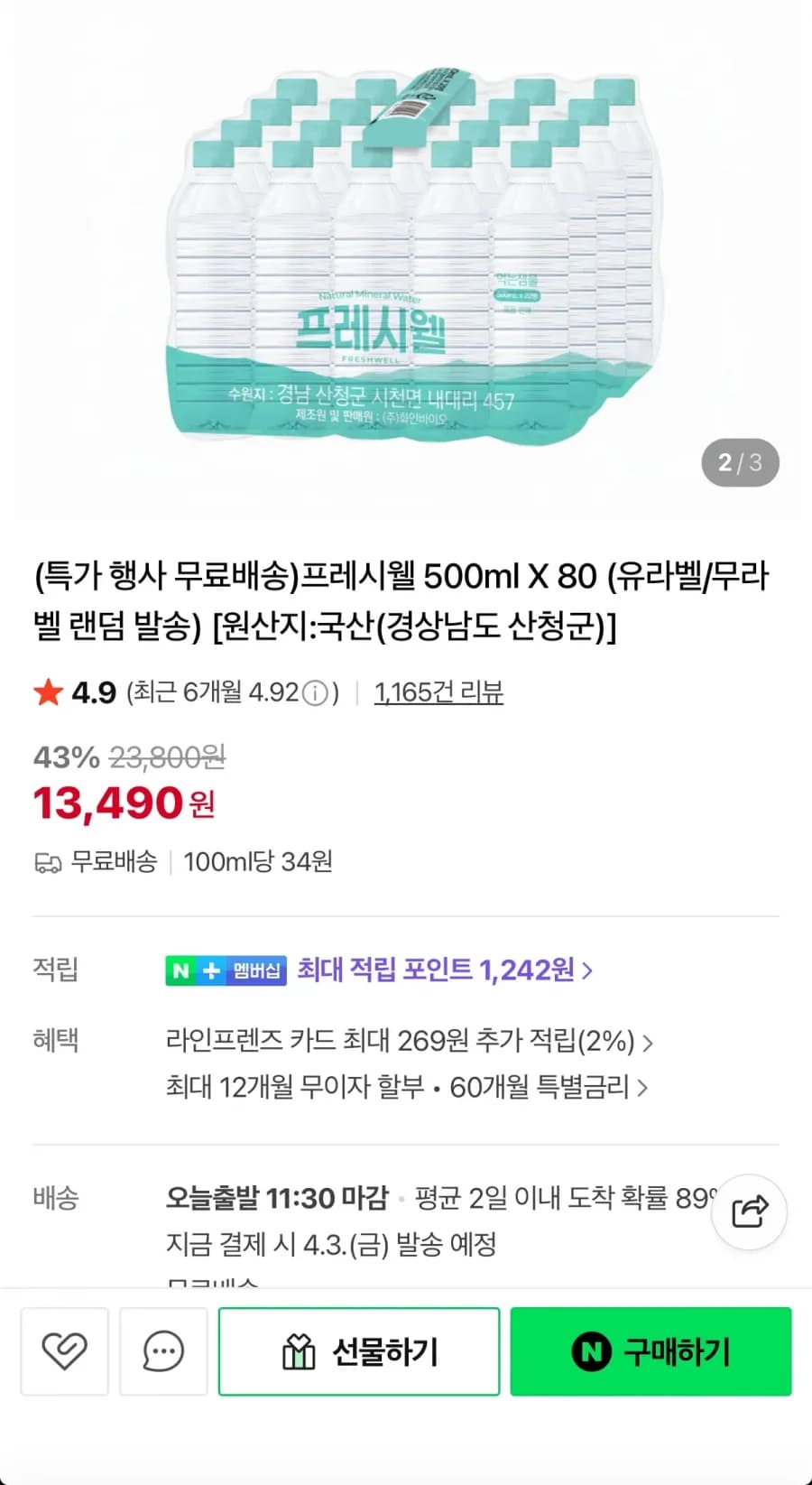
Task: Tap the green 구매하기 purchase button
Action: click(651, 1351)
